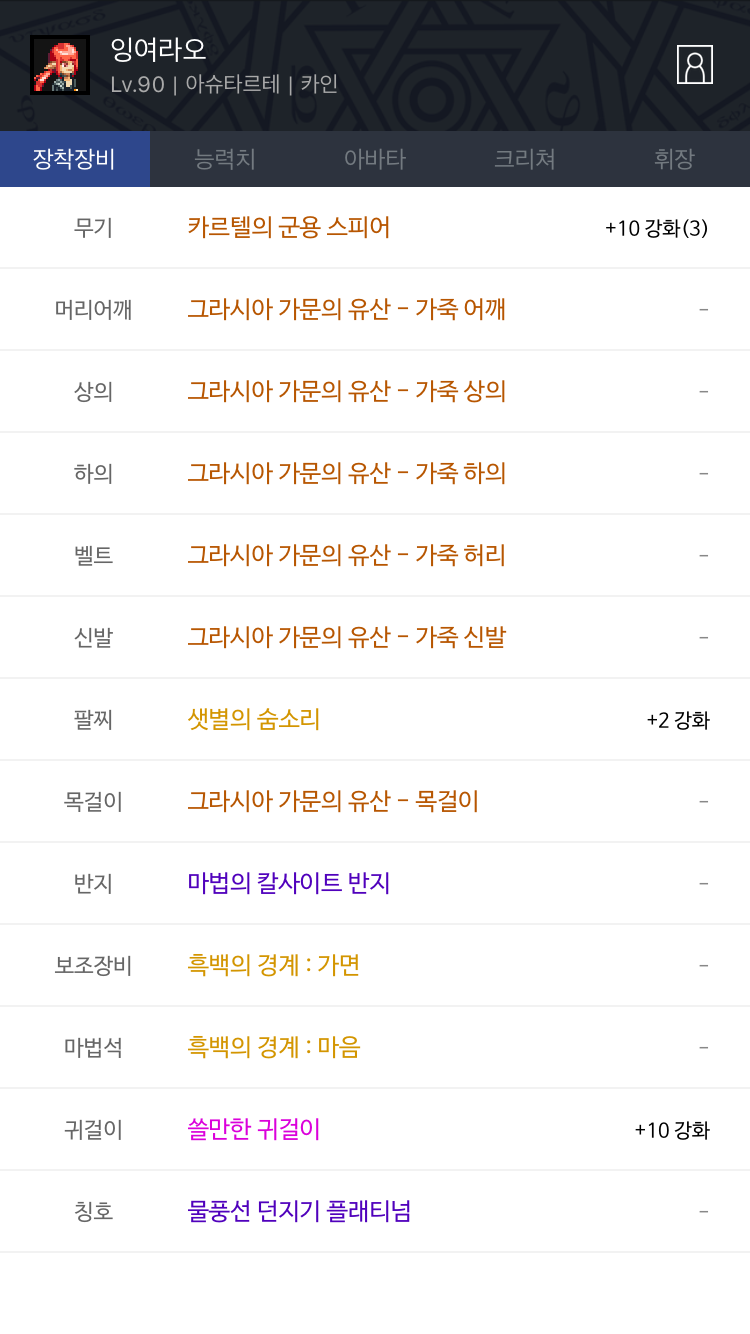Select the 장착장비 tab
Viewport: 750px width, 1334px height.
(75, 159)
